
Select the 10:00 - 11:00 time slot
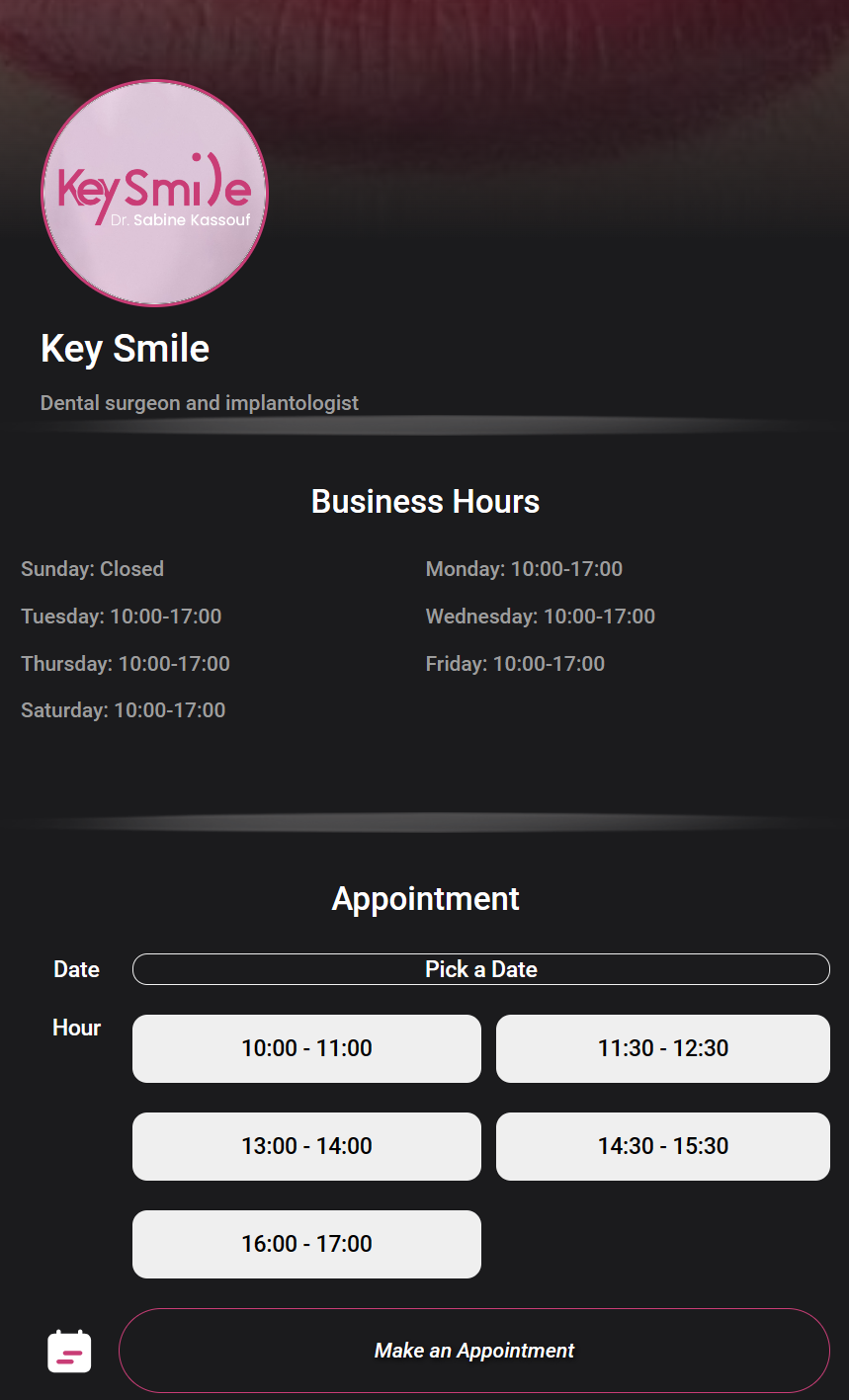[x=306, y=1048]
